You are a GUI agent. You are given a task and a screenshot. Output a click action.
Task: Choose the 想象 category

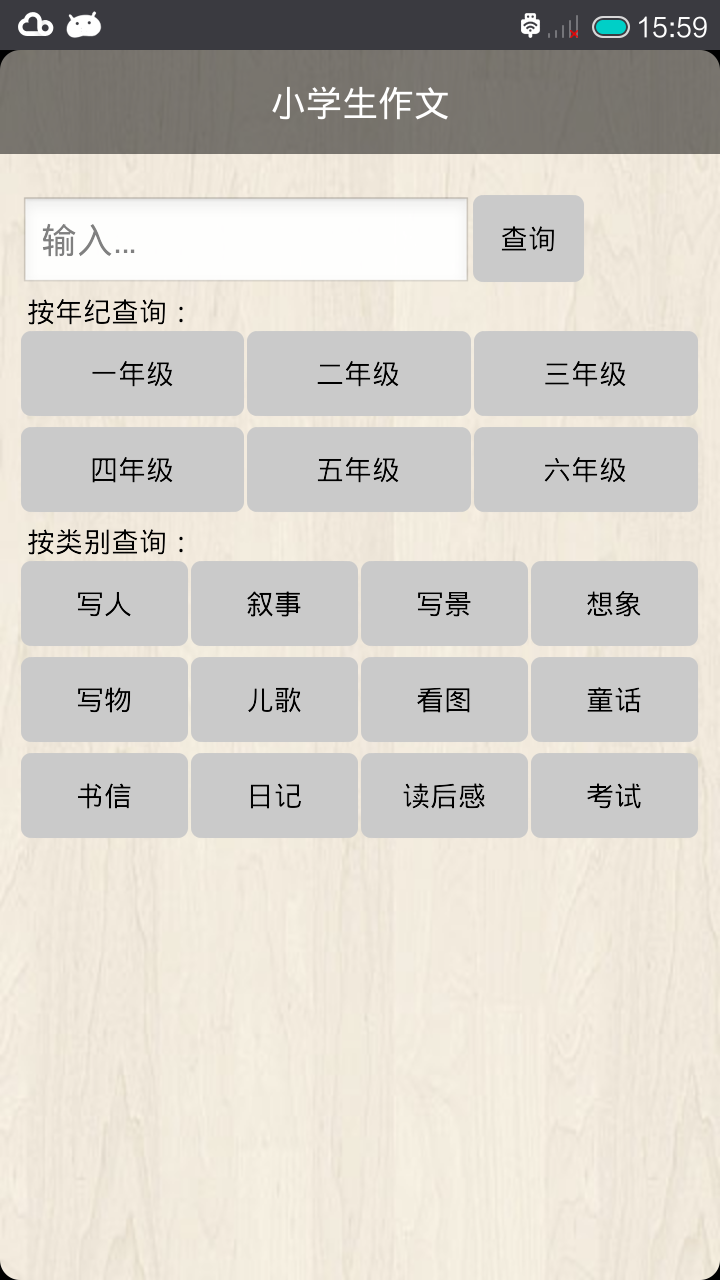614,604
